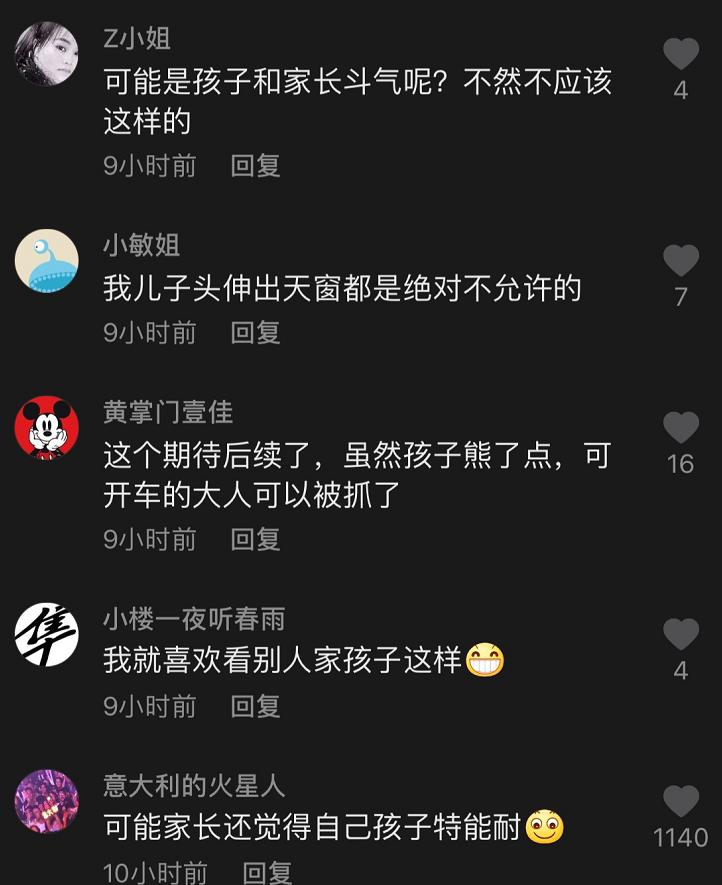Open 小敏姐's profile avatar
This screenshot has height=885, width=722.
coord(47,261)
